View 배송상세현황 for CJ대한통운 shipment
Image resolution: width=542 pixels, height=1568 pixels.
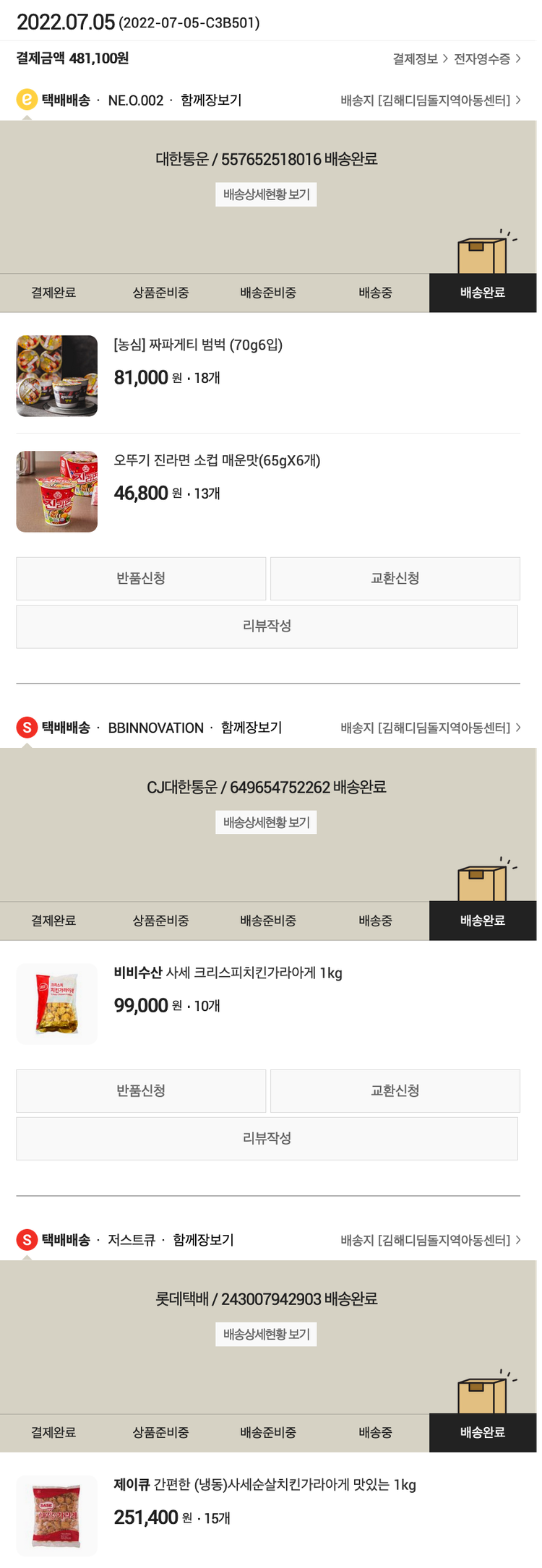tap(266, 822)
